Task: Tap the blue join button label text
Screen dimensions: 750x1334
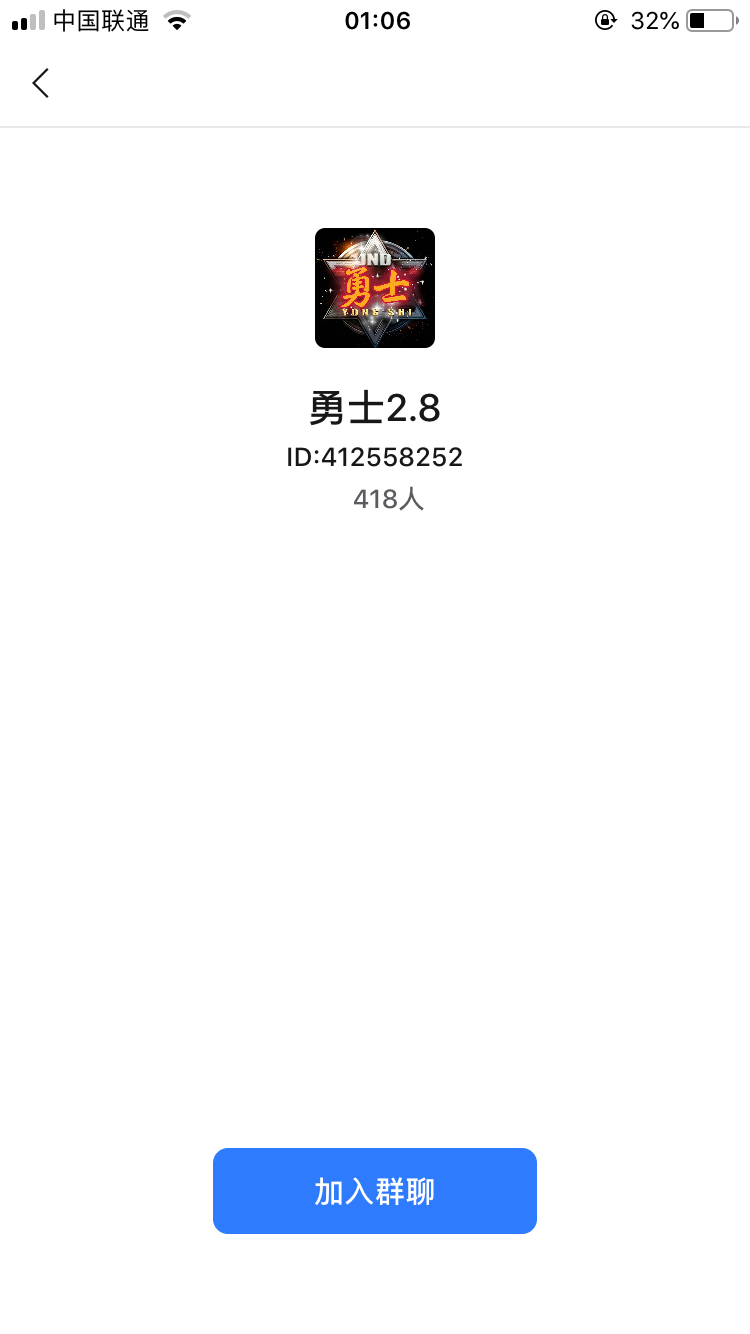Action: (x=374, y=1190)
